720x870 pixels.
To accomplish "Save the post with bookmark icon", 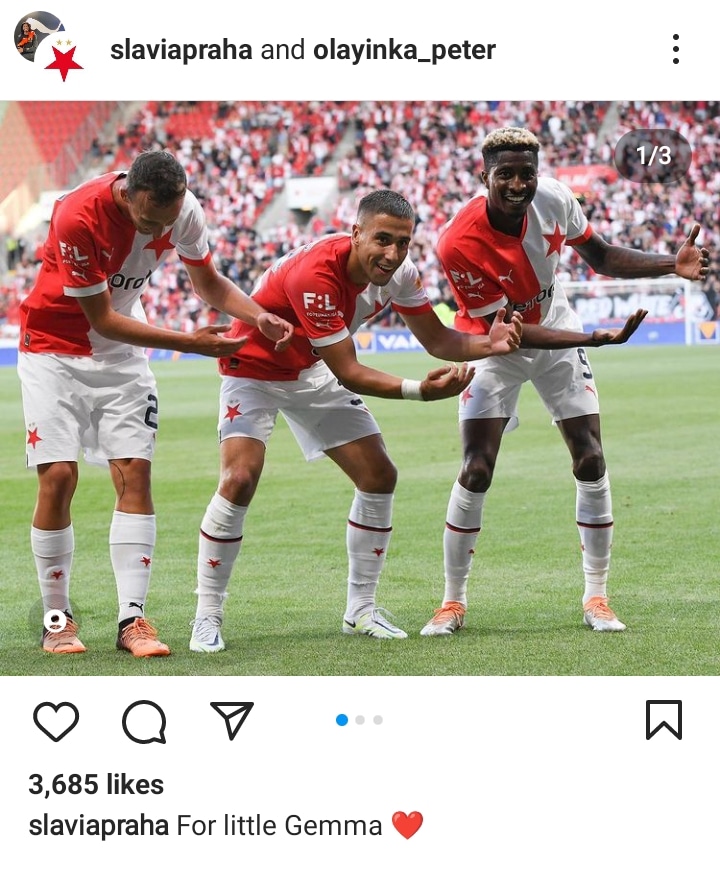I will (x=663, y=720).
